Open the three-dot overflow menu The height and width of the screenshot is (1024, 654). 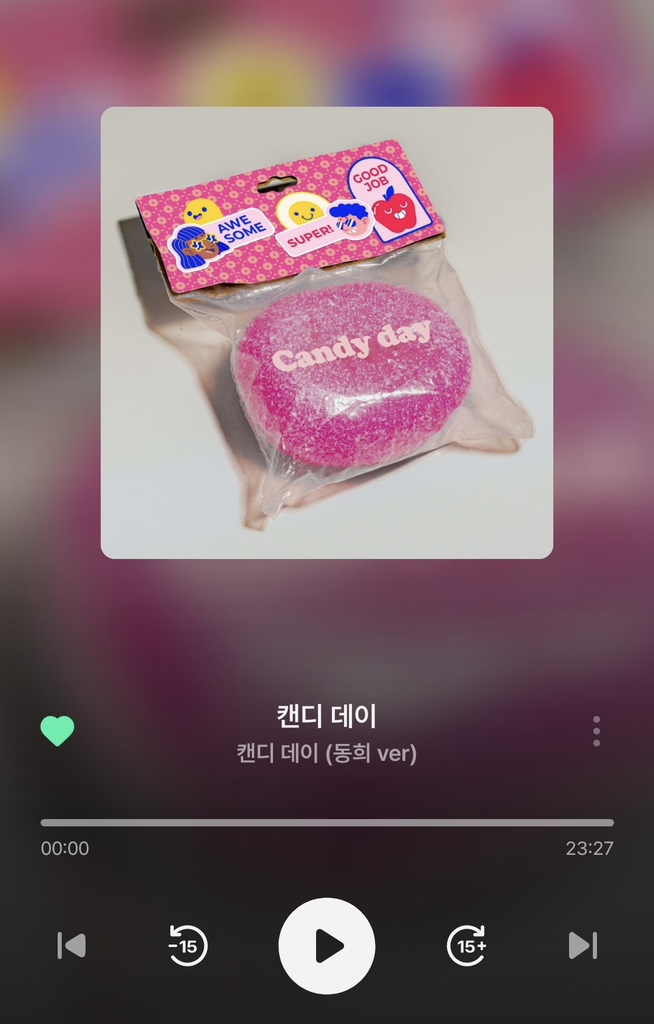[x=596, y=731]
